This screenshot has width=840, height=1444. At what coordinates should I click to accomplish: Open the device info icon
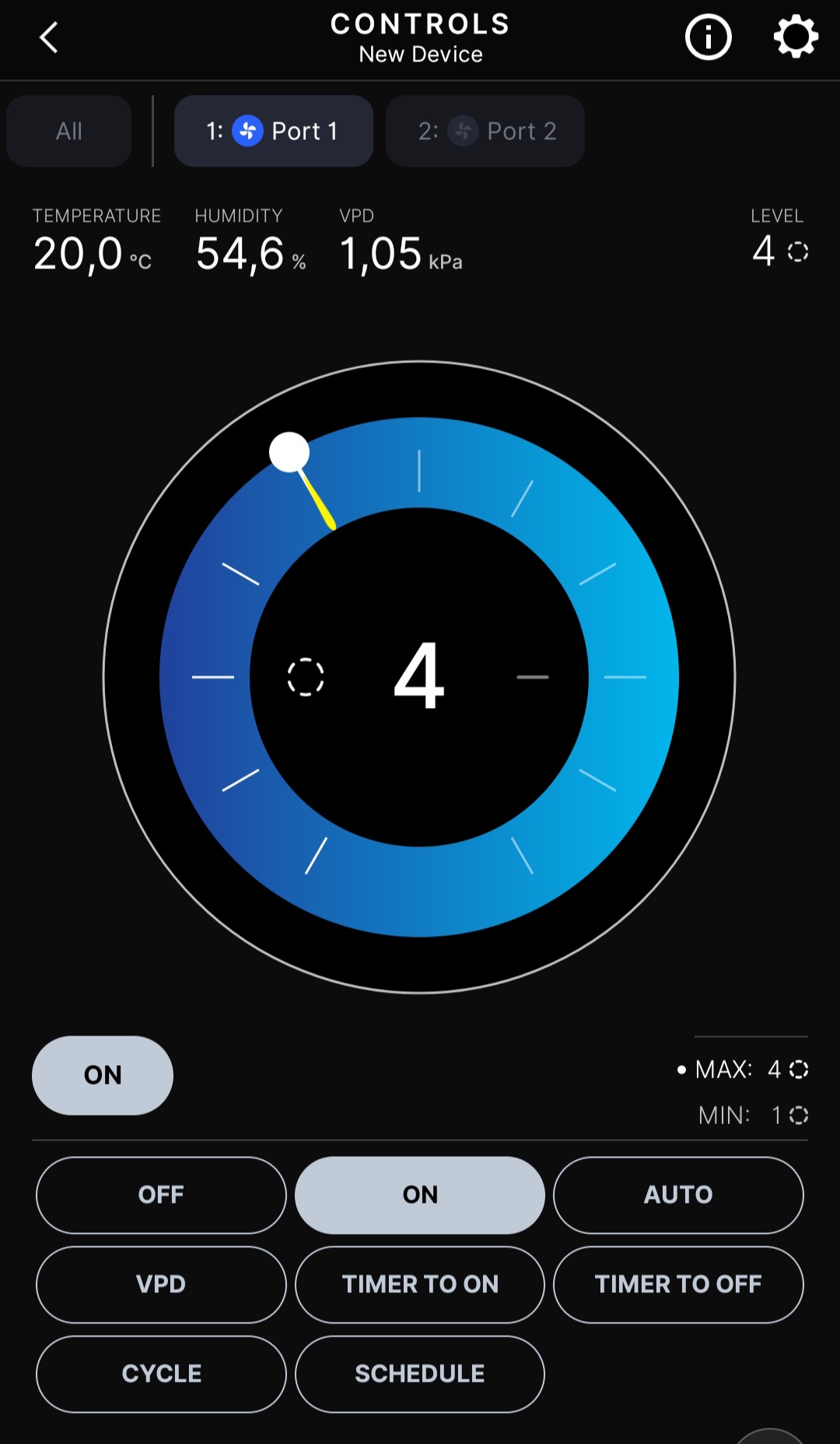[708, 37]
